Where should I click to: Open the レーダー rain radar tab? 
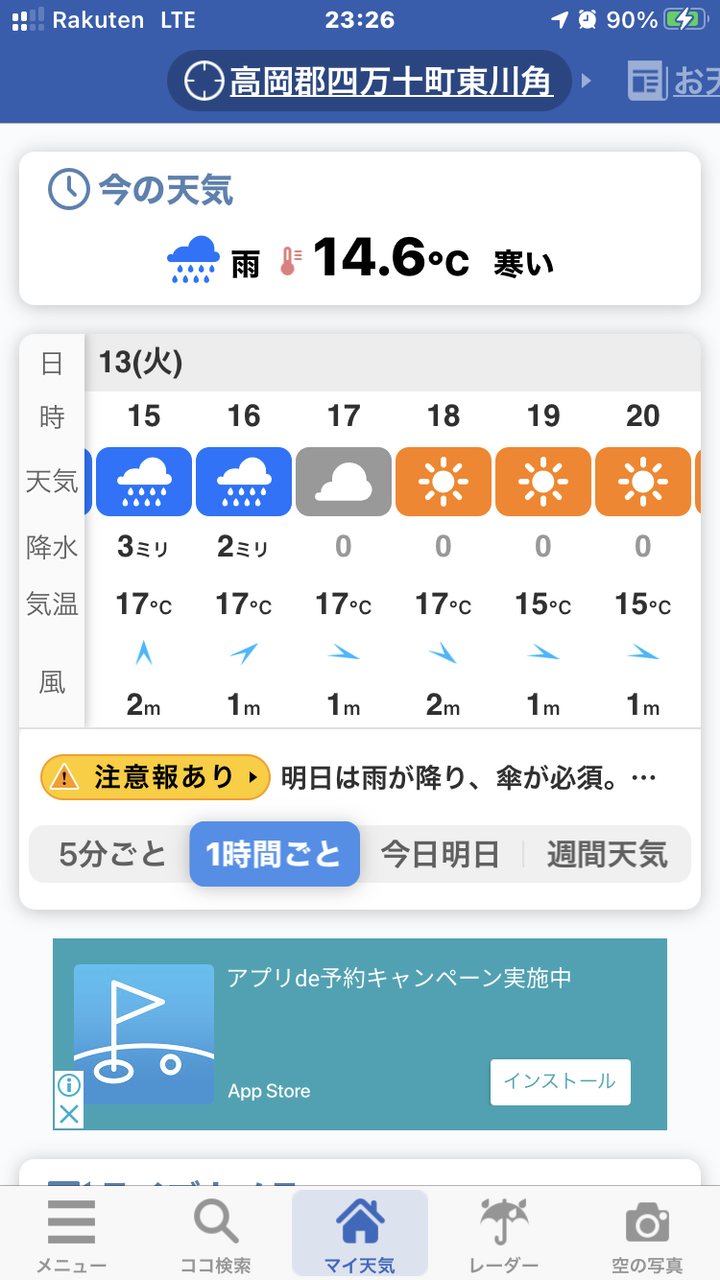tap(504, 1235)
